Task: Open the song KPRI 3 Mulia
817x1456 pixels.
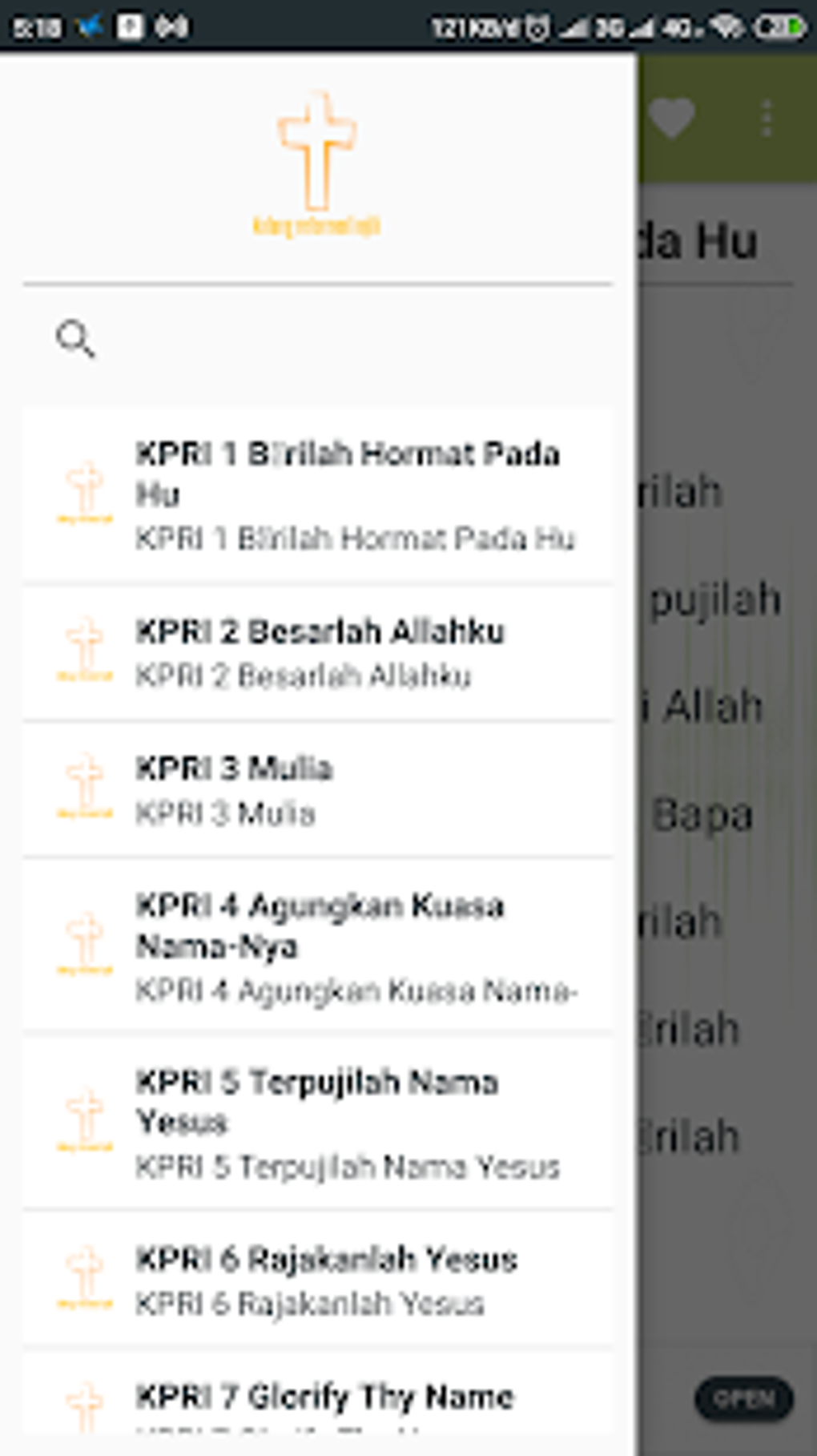Action: tap(318, 790)
